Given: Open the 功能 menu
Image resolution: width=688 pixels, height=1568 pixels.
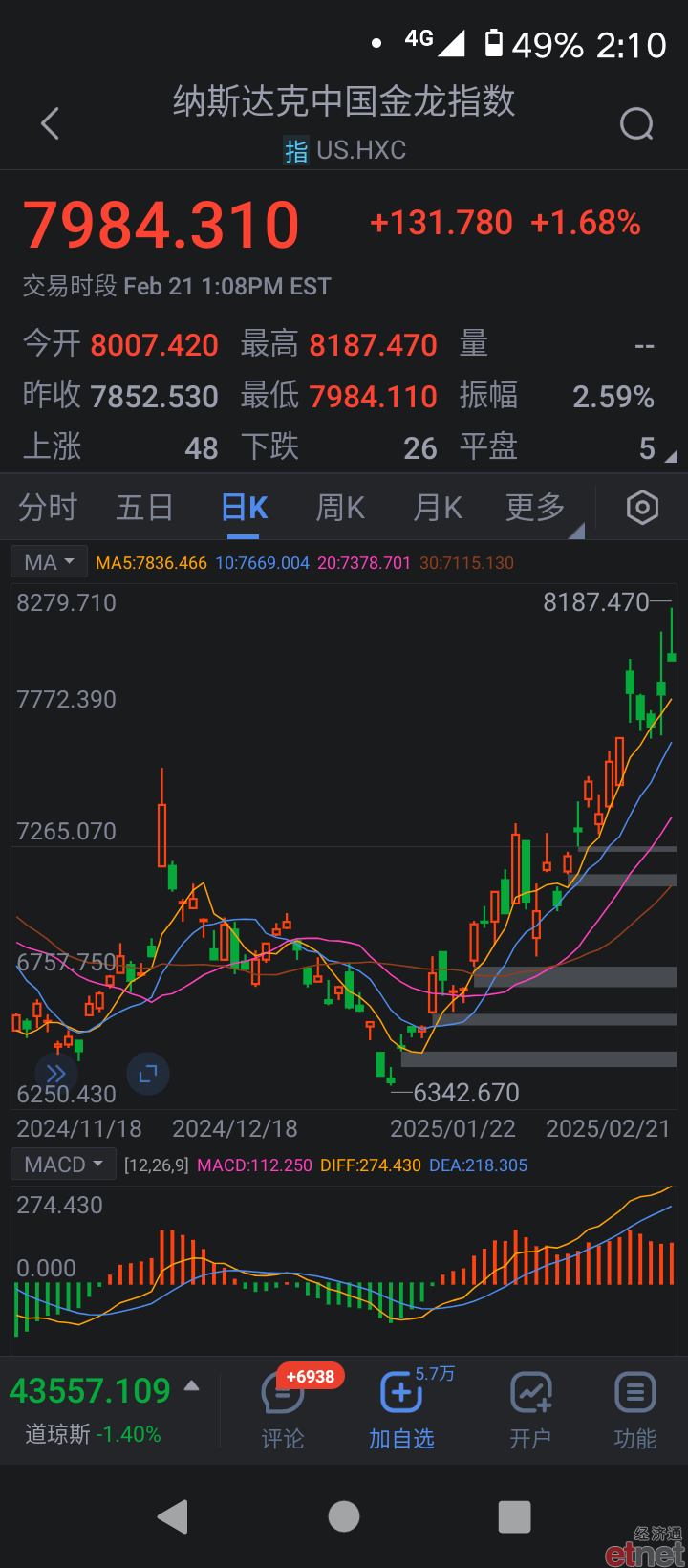Looking at the screenshot, I should (635, 1410).
